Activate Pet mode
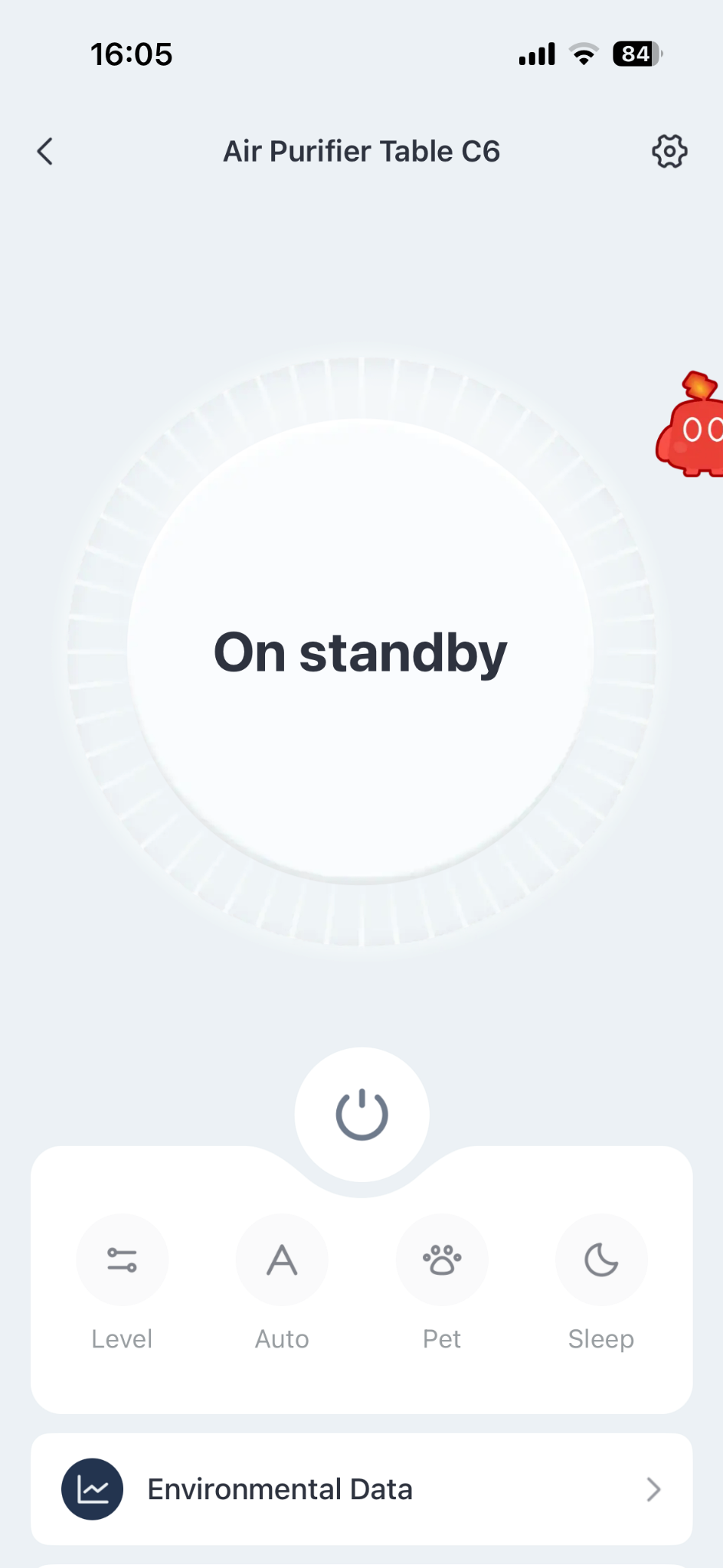Screen dimensions: 723x1568 coord(442,1259)
